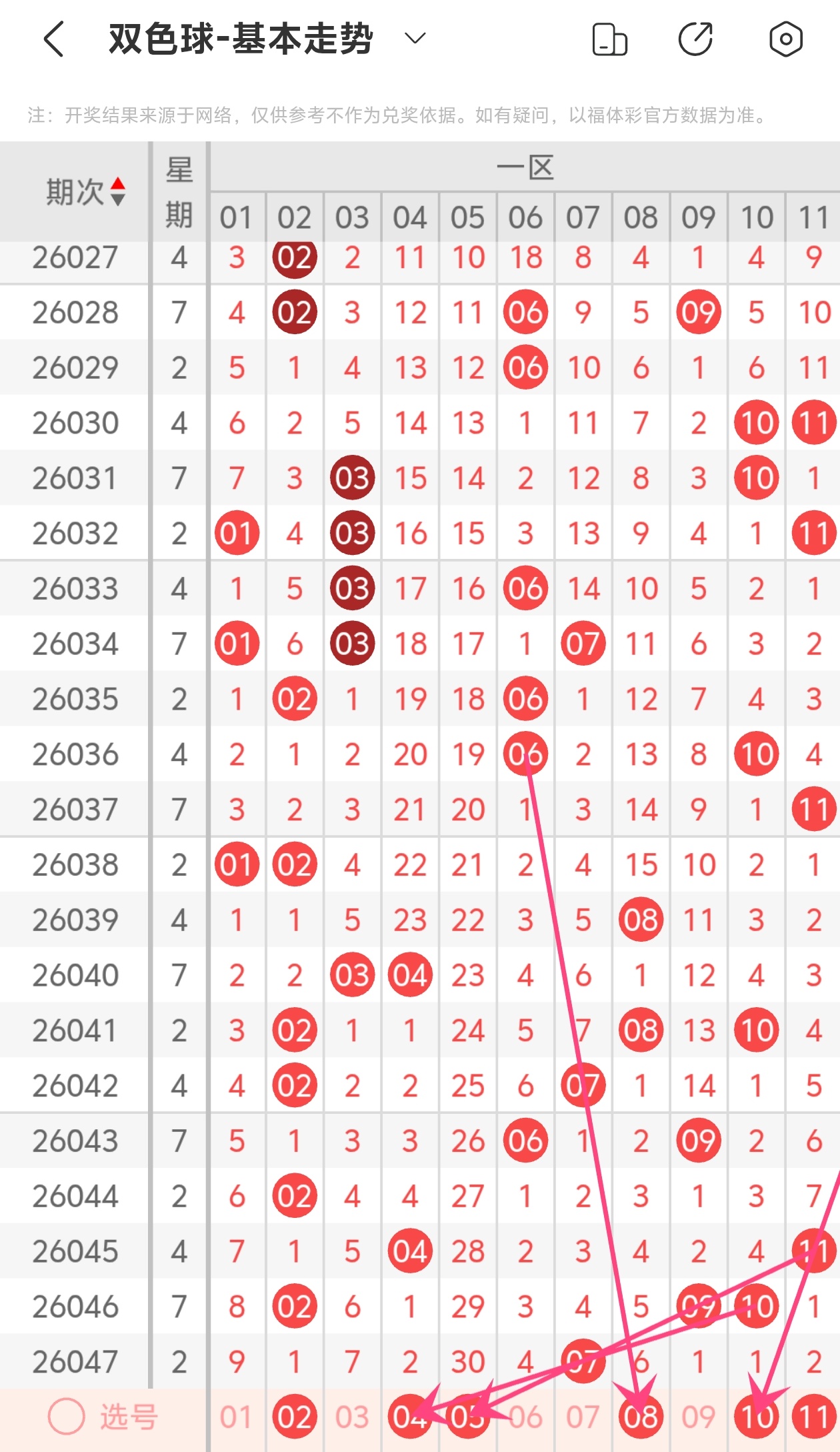Choose number 06 in the 选号 row
The image size is (840, 1452).
point(525,1417)
